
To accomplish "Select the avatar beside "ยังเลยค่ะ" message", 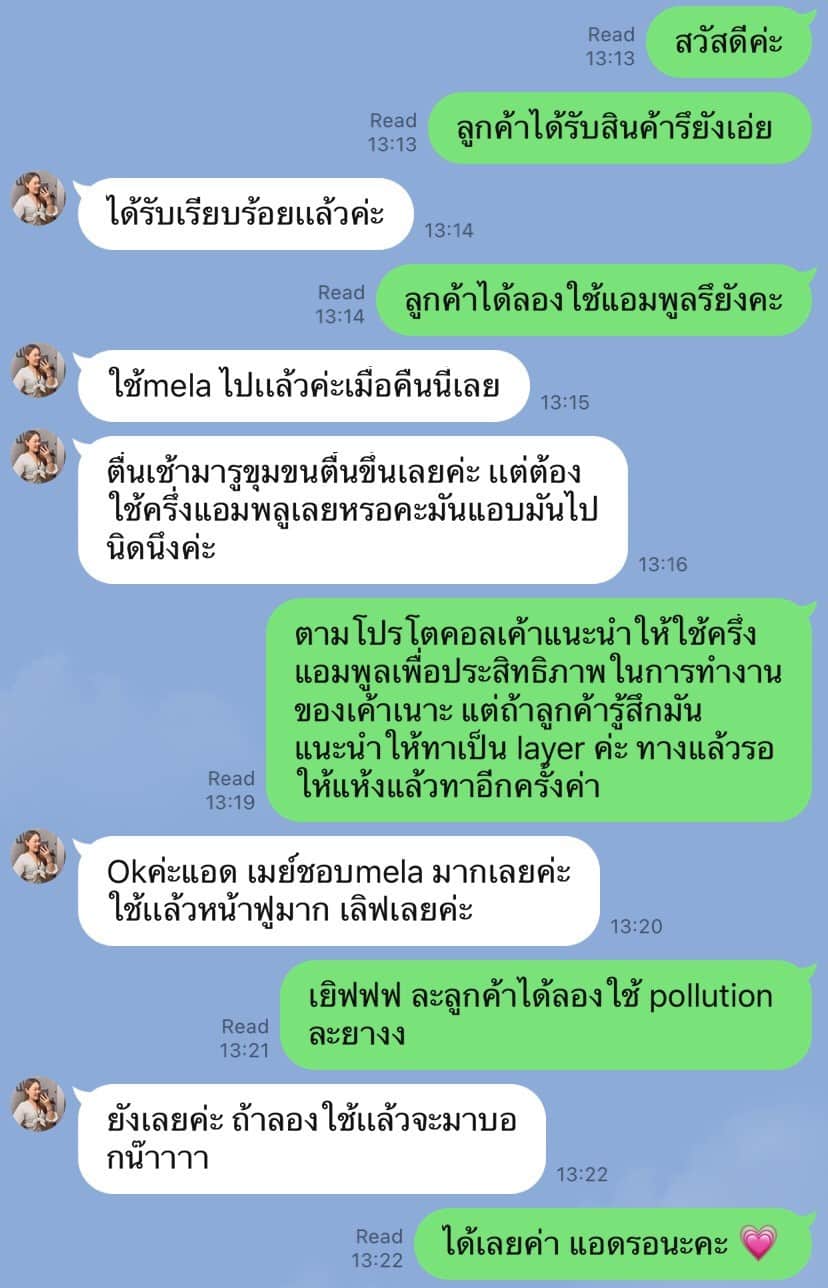I will [x=39, y=1104].
